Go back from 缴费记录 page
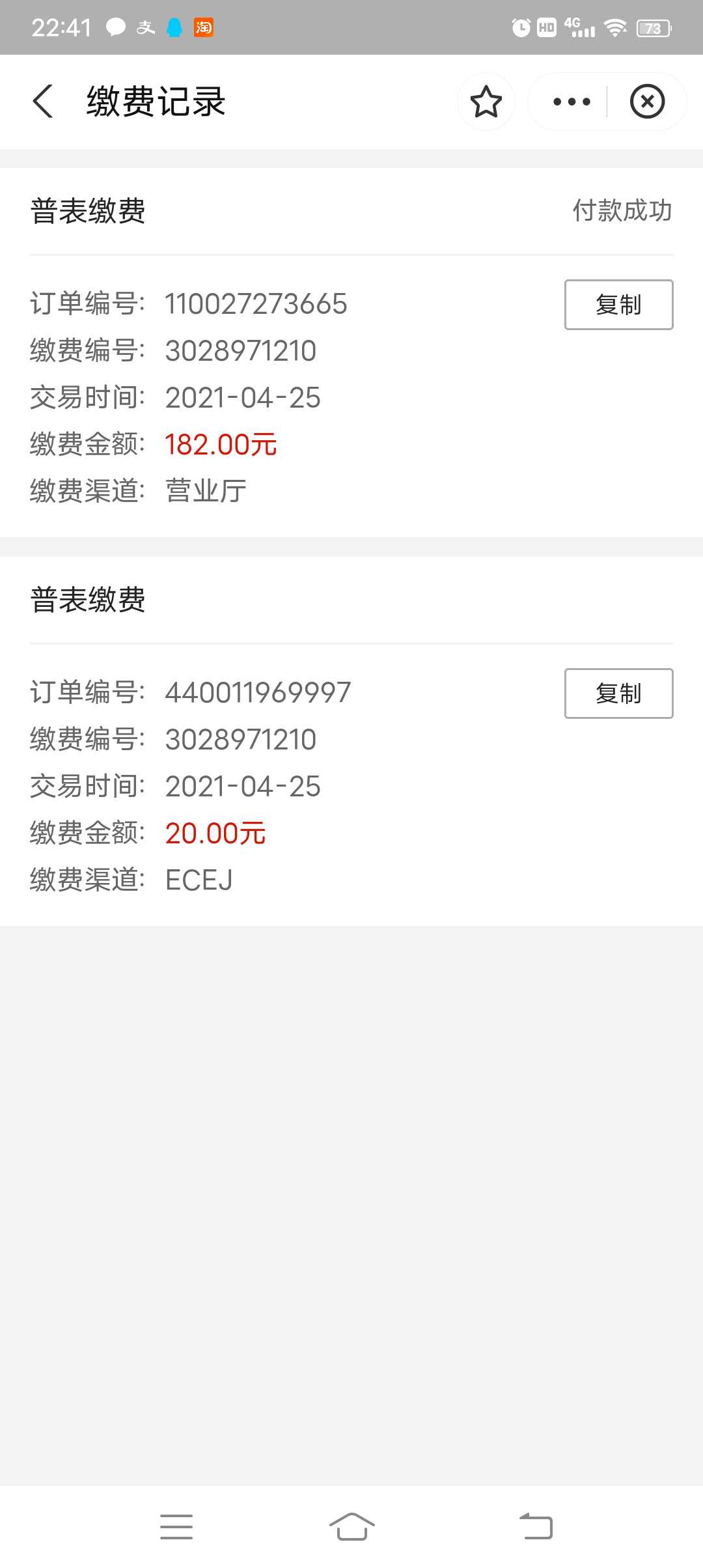 (x=43, y=102)
